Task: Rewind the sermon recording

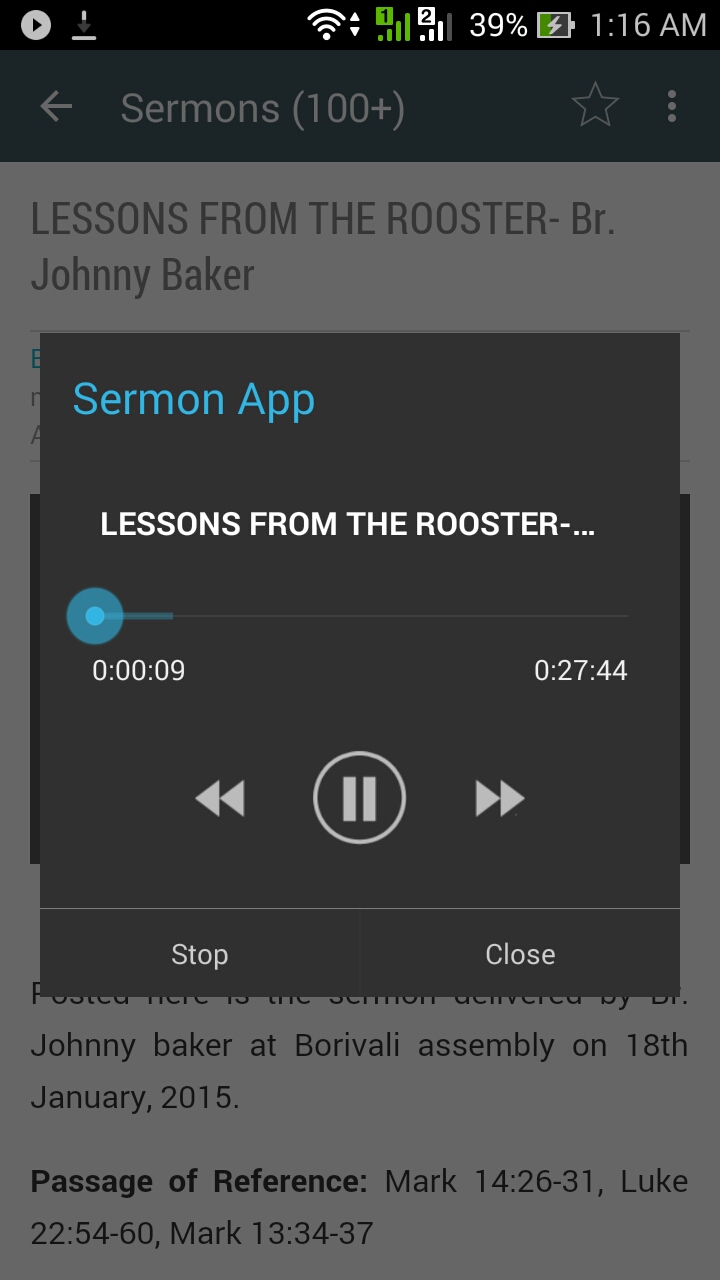Action: click(220, 797)
